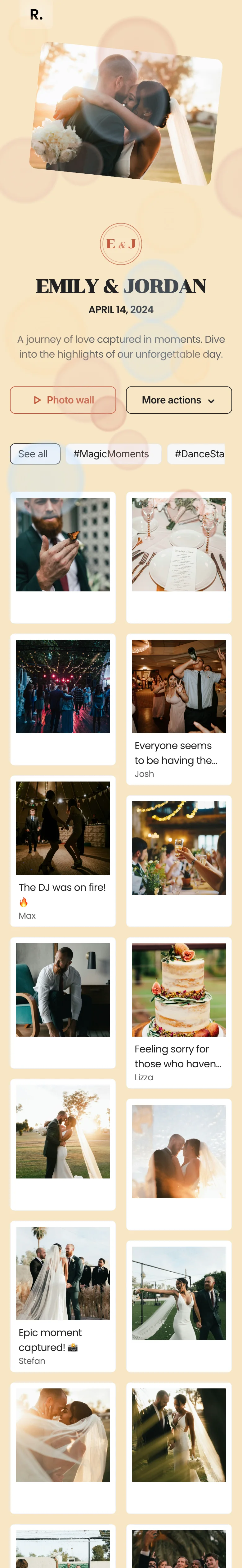Open the Photo wall
The width and height of the screenshot is (242, 1568).
[x=63, y=400]
